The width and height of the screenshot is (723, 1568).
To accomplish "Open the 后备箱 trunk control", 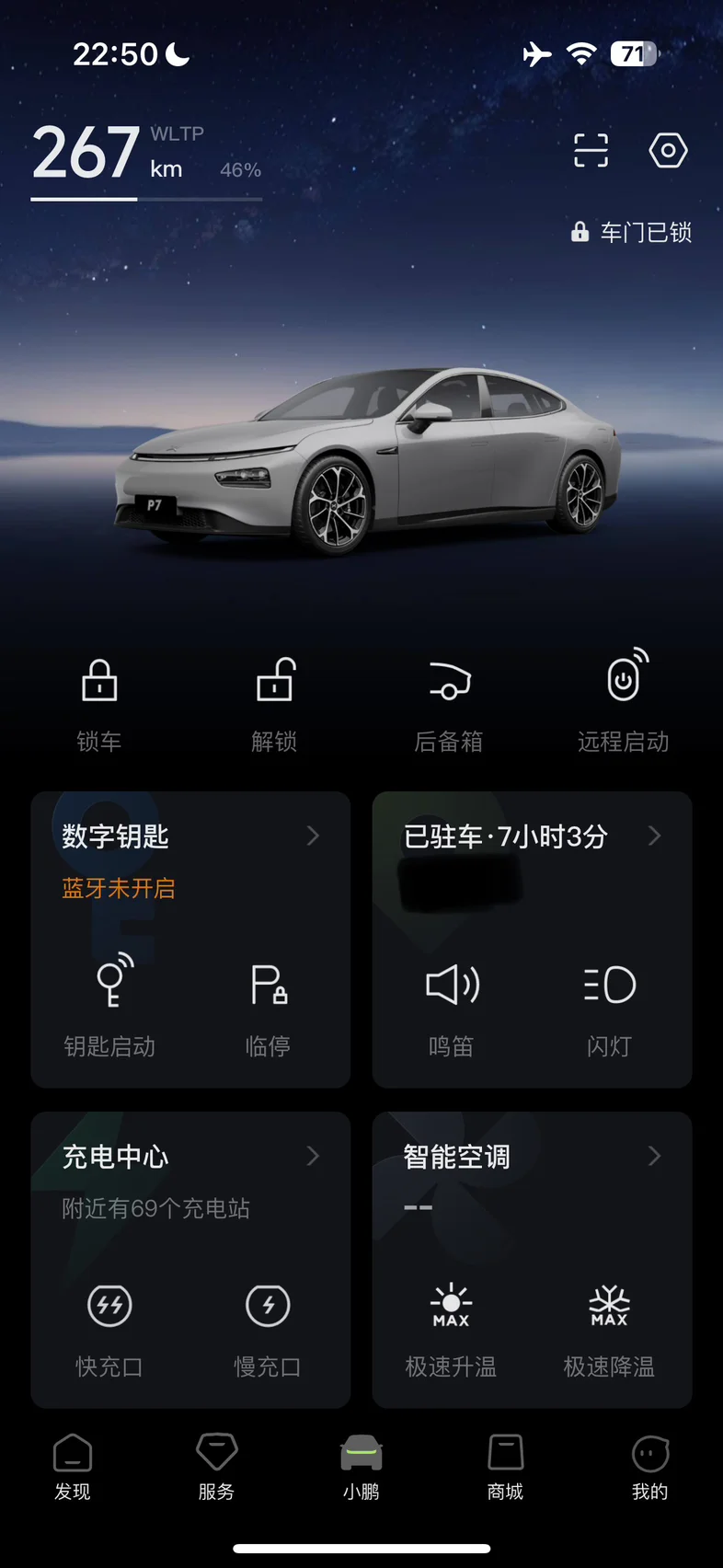I will pos(449,706).
